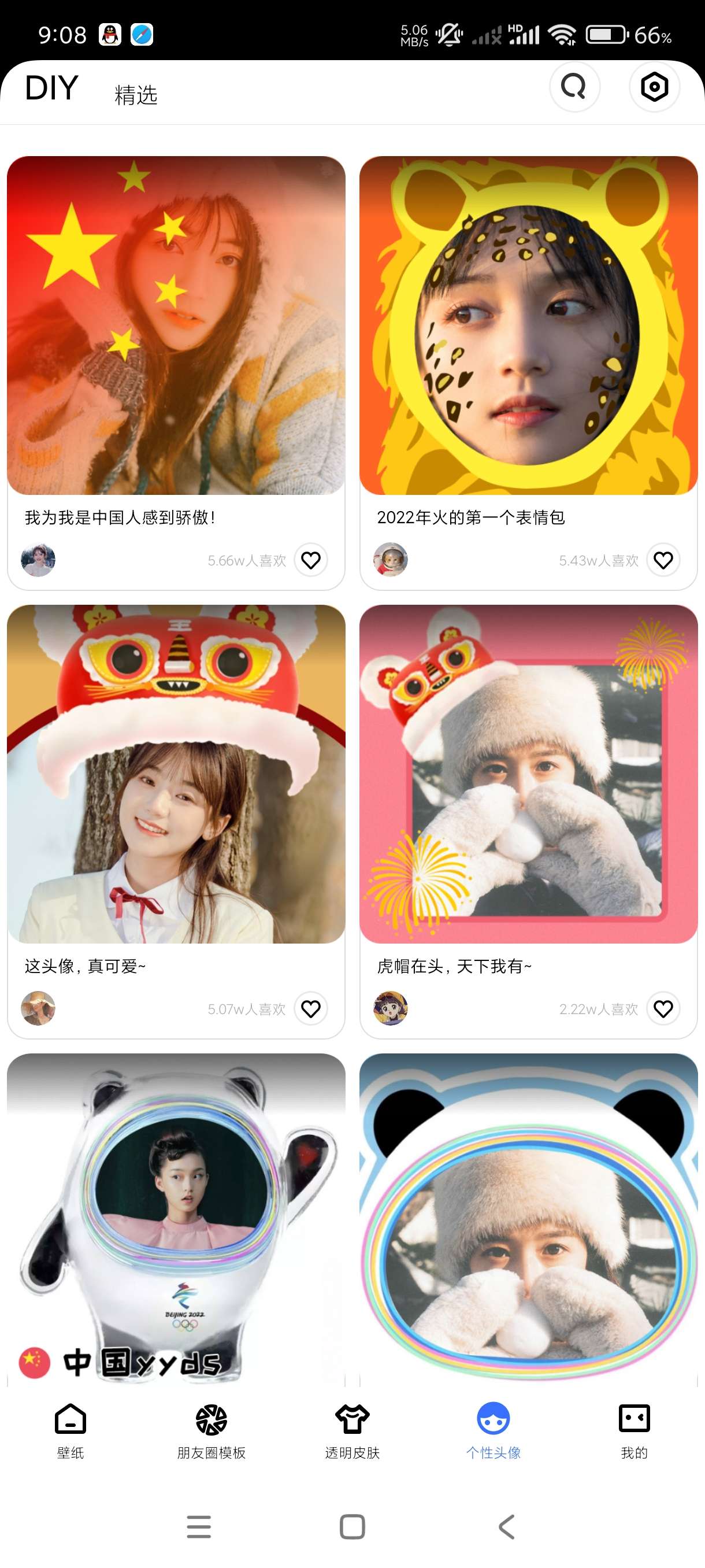The image size is (705, 1568).
Task: Open the 透明皮肤 tab
Action: 352,1430
